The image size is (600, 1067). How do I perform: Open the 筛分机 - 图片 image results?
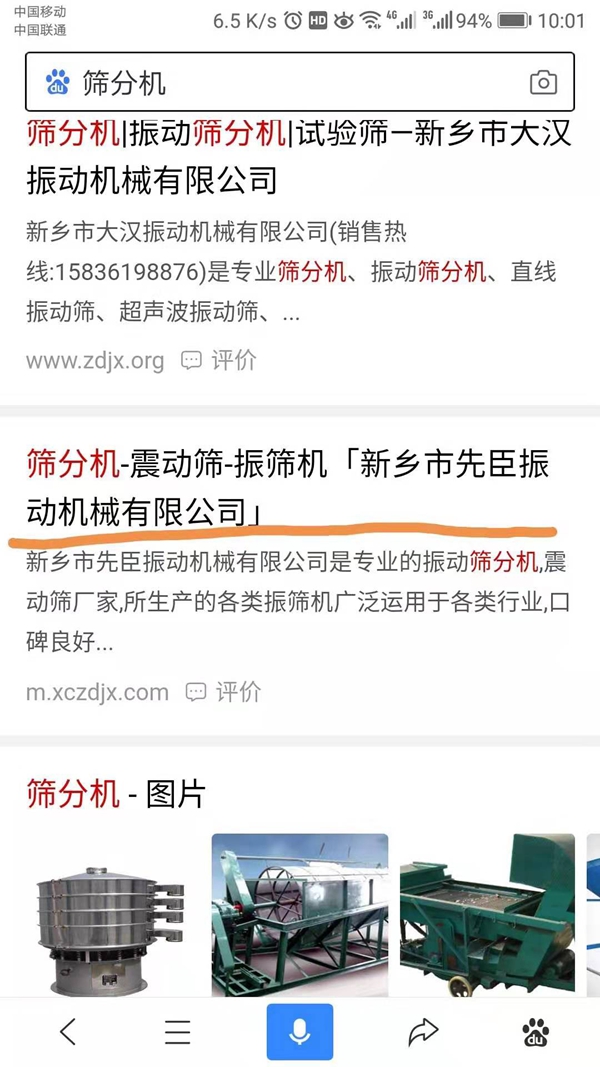coord(116,794)
